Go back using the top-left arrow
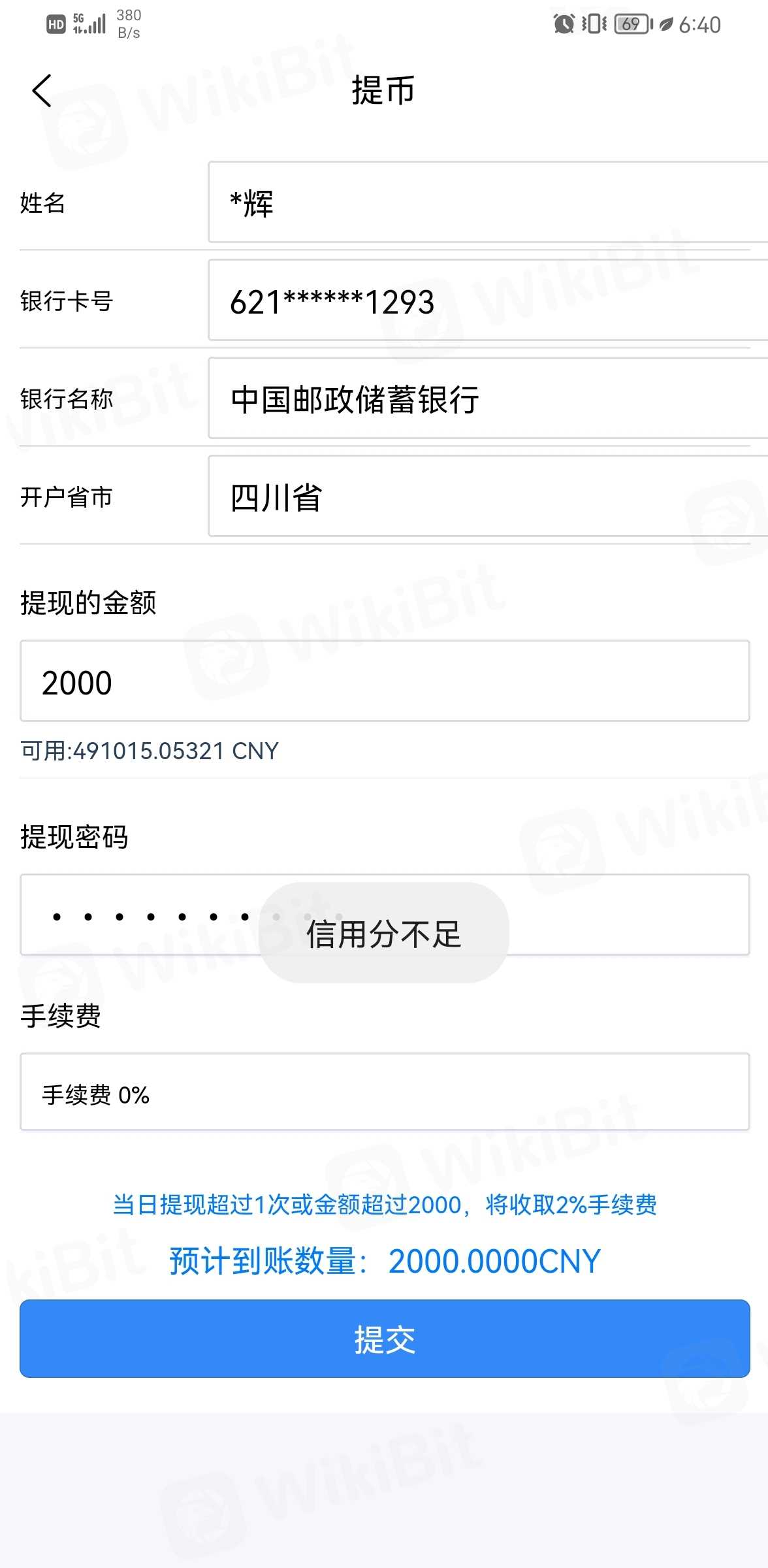The height and width of the screenshot is (1568, 768). pyautogui.click(x=42, y=90)
